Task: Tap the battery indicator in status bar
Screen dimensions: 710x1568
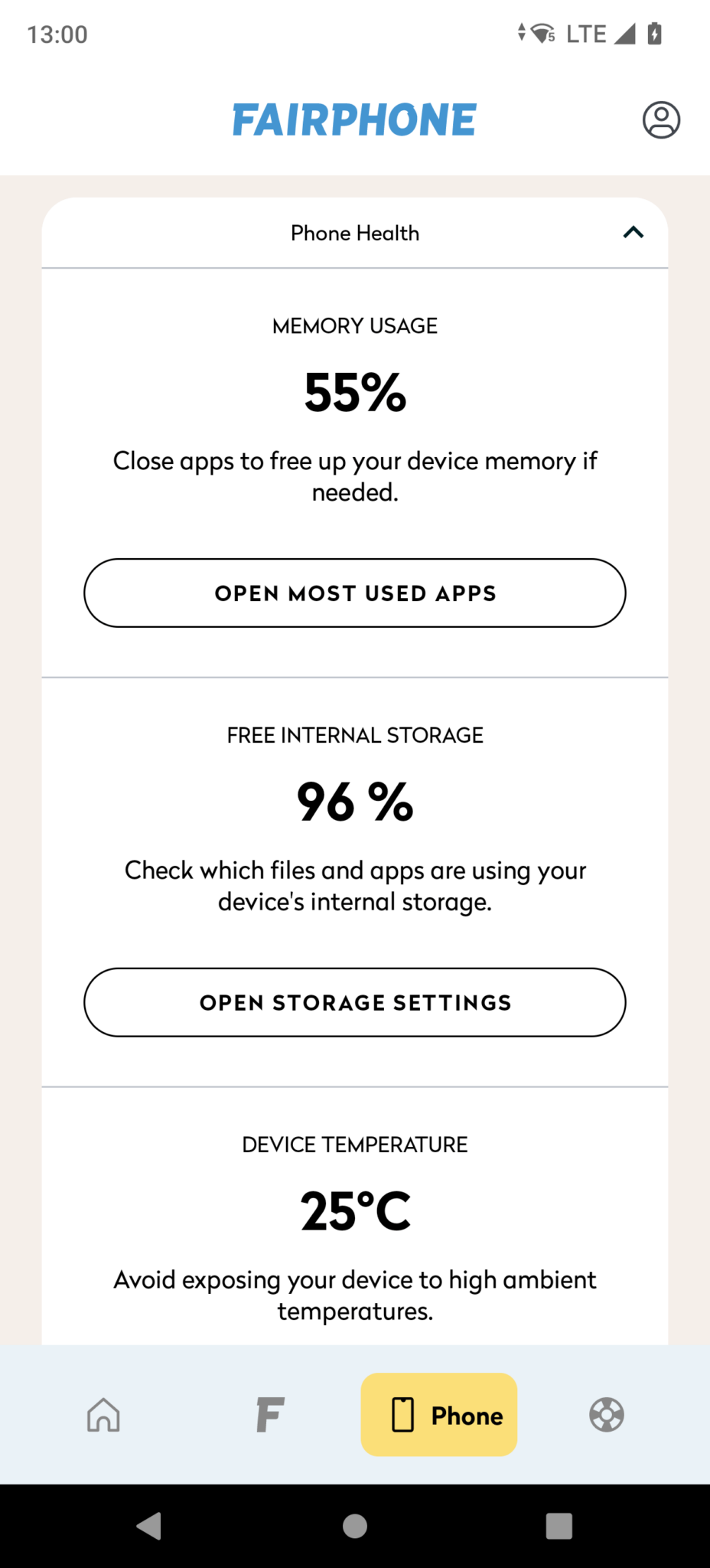Action: click(x=654, y=33)
